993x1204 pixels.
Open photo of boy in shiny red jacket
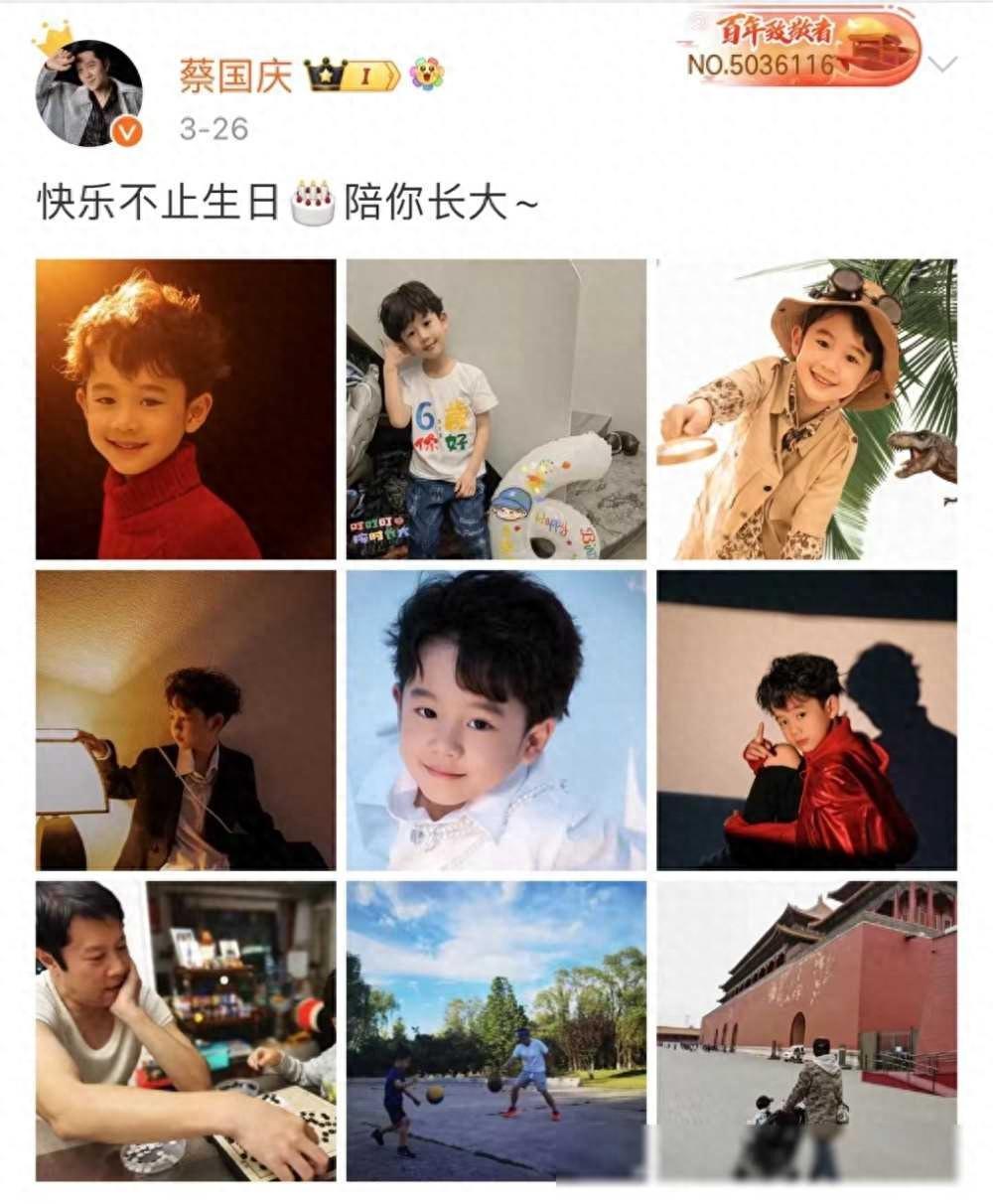coord(806,720)
